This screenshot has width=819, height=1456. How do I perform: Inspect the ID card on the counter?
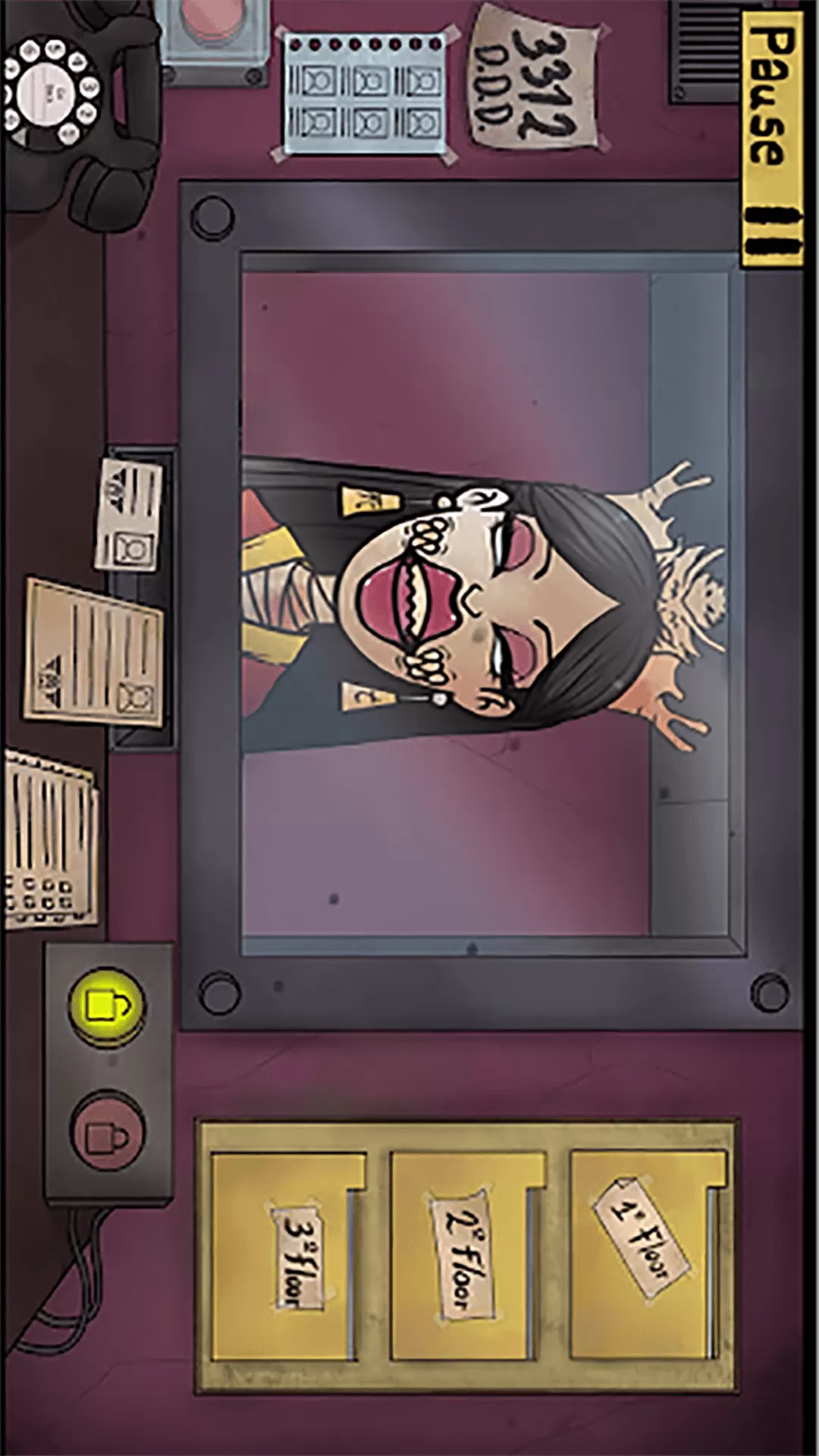[130, 515]
